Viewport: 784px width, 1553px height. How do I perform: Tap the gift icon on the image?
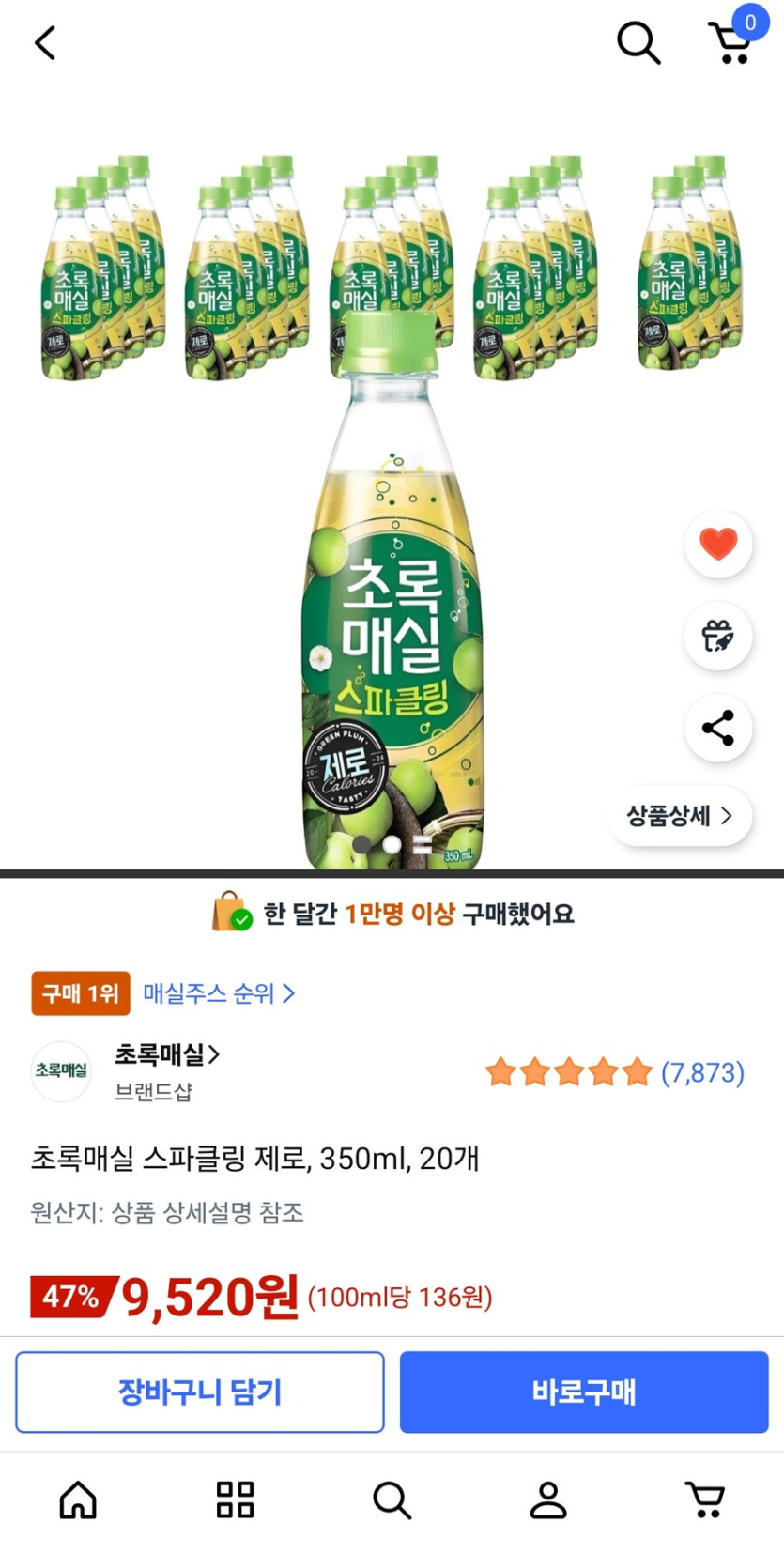coord(718,637)
